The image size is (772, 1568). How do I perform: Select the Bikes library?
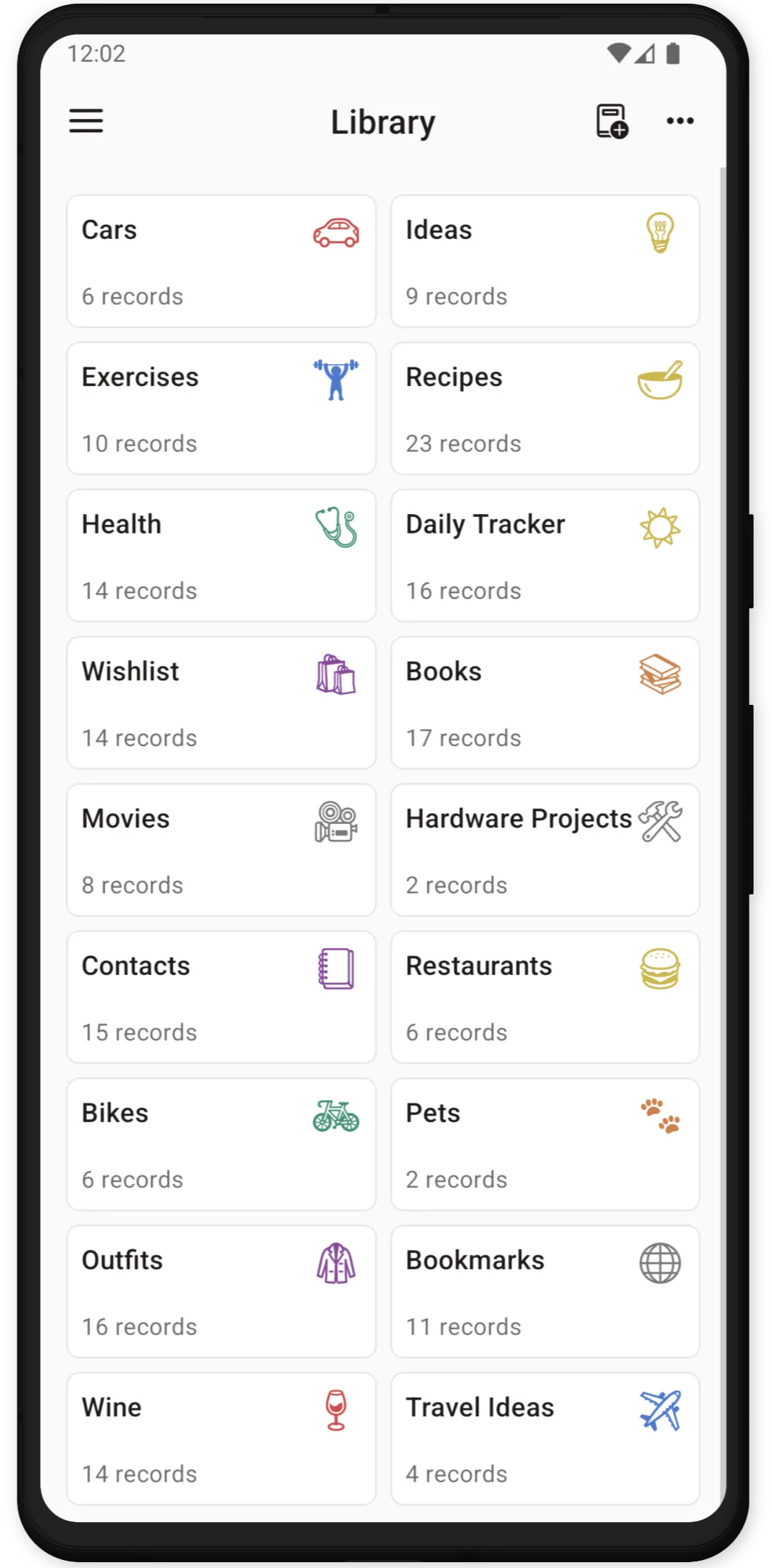pos(221,1145)
